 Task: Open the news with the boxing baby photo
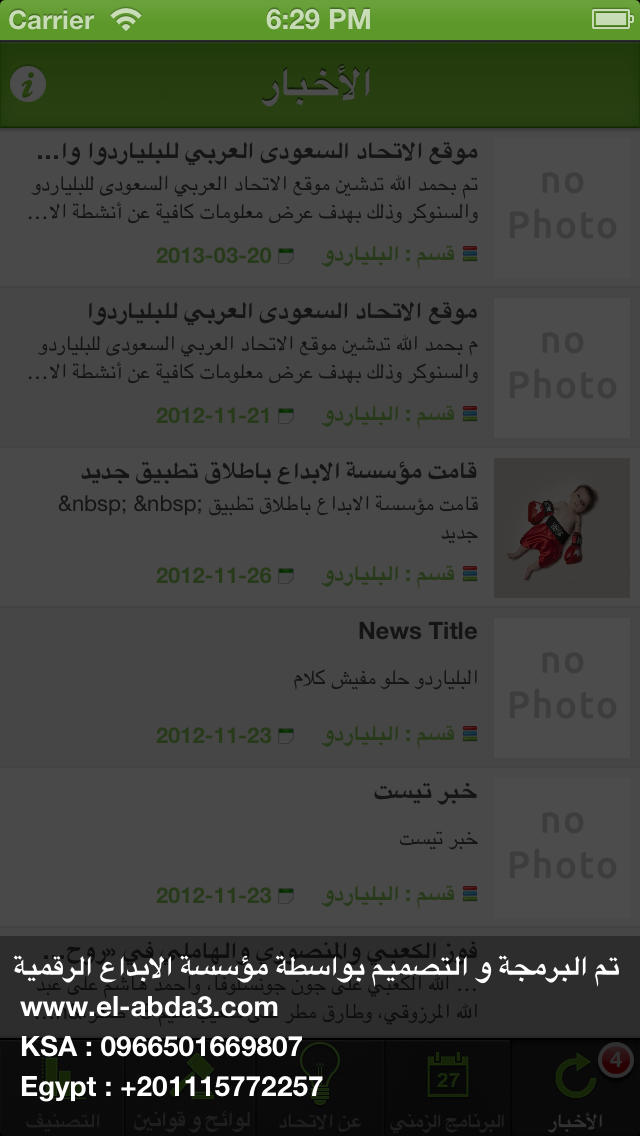(x=320, y=527)
